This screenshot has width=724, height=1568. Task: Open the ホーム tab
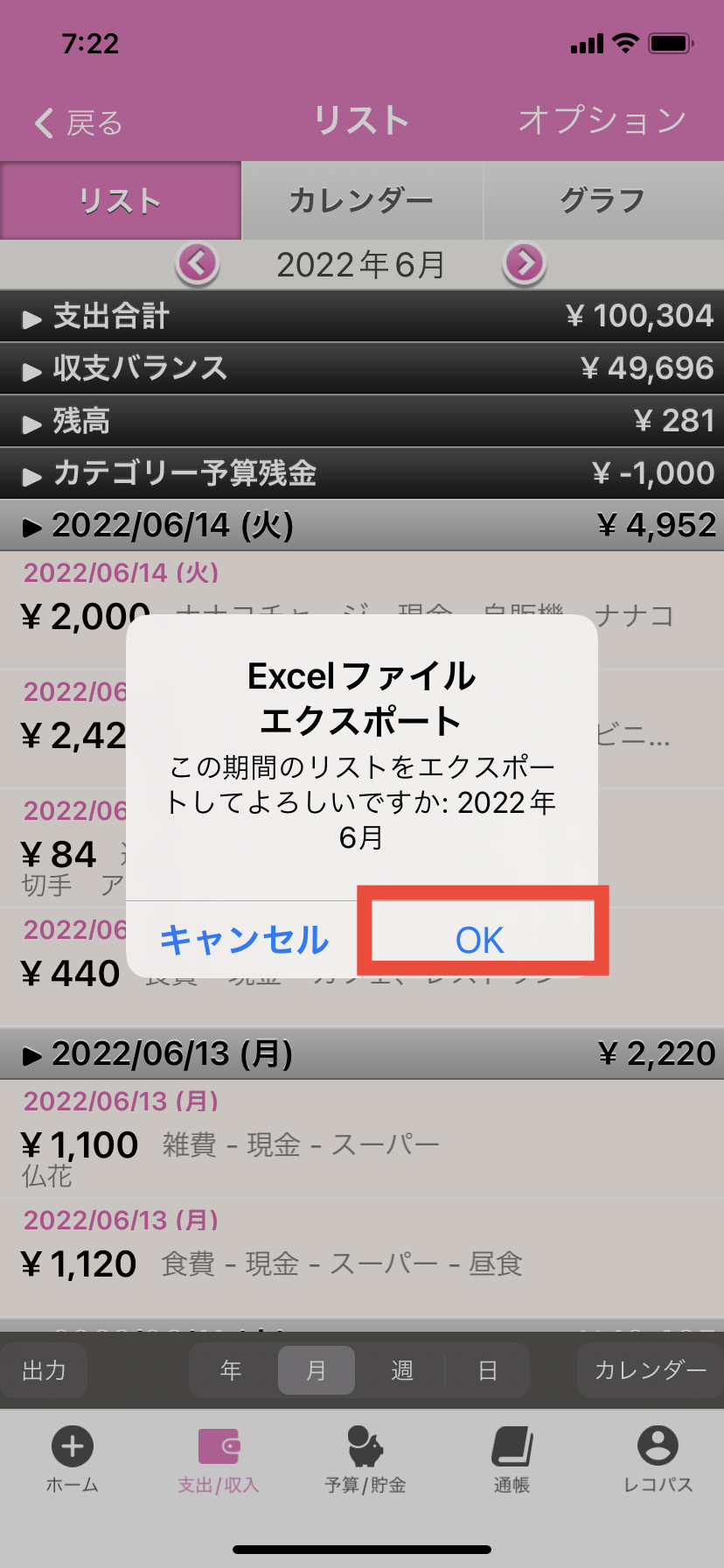(x=73, y=1459)
